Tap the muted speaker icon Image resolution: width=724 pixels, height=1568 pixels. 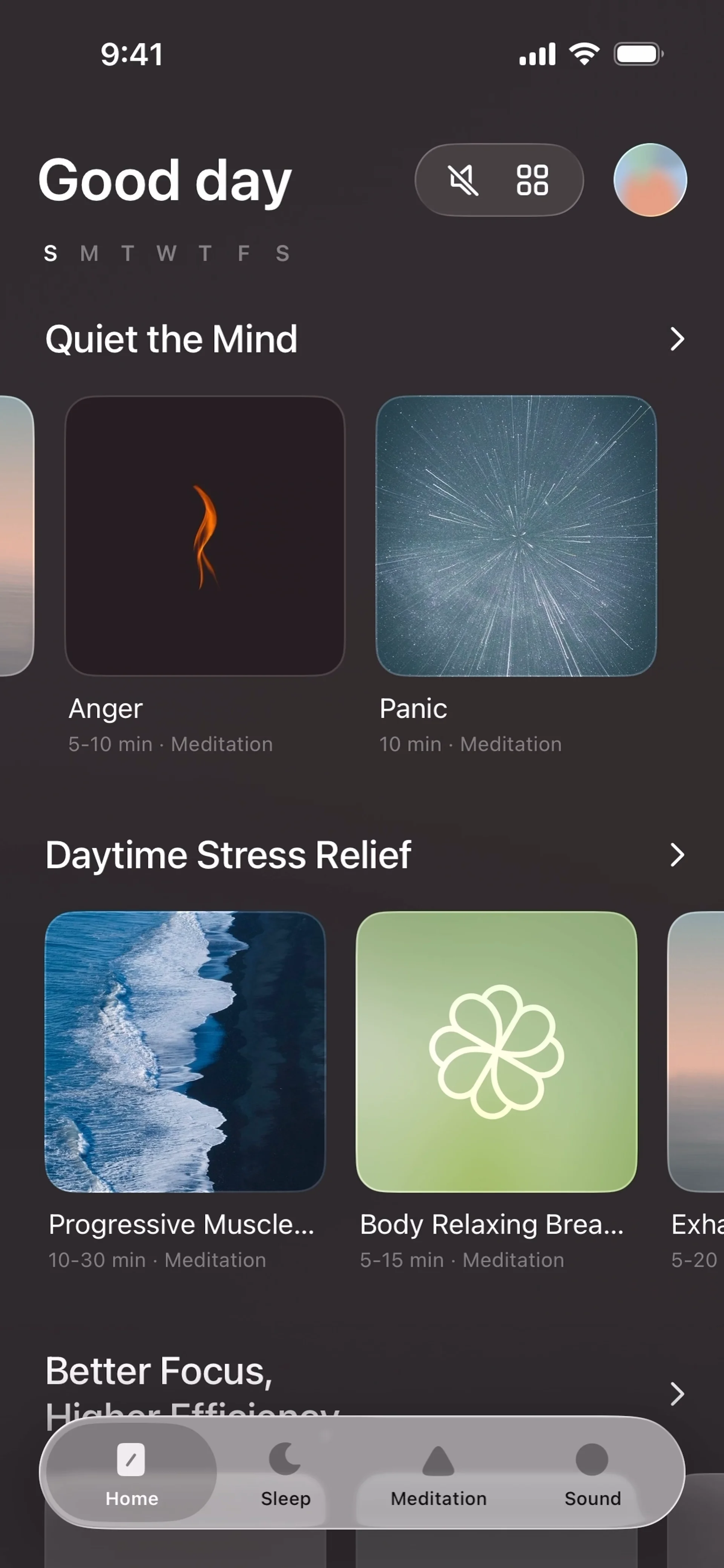463,180
